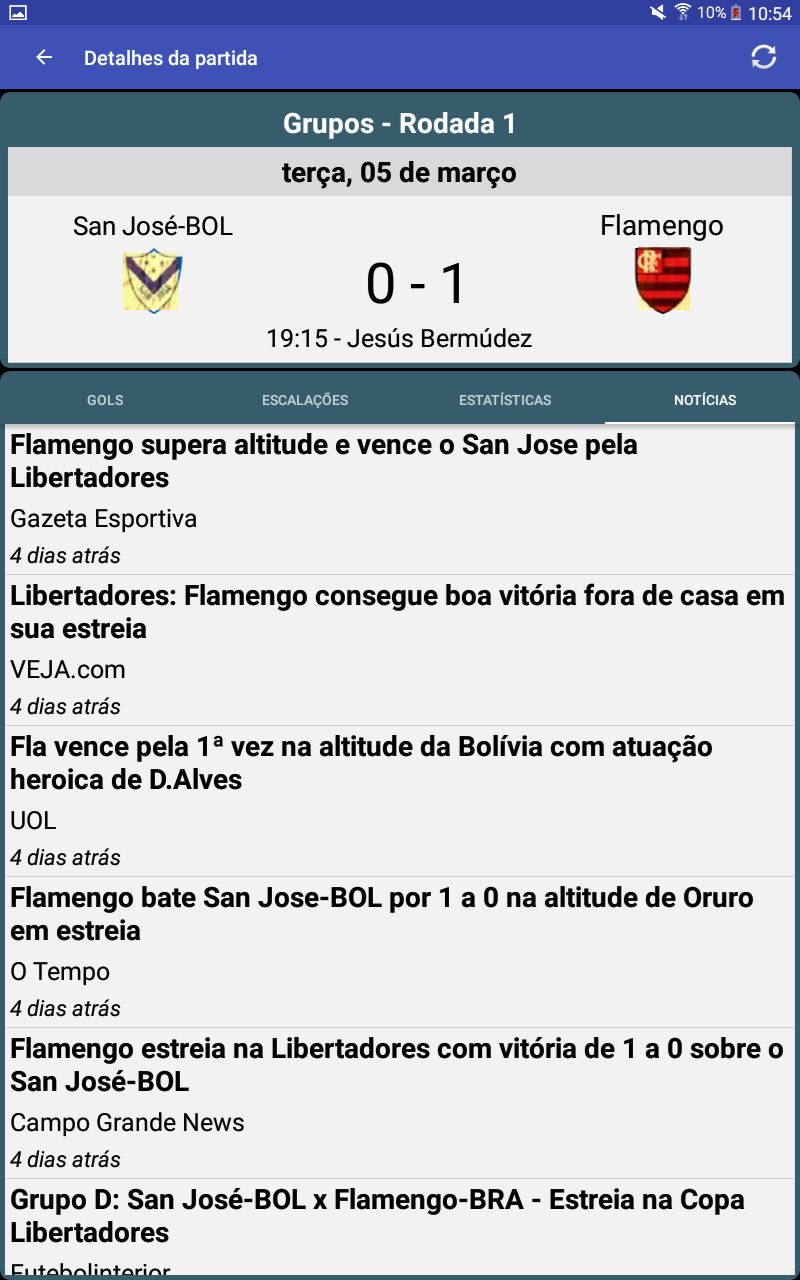This screenshot has width=800, height=1280.
Task: Go back from Detalhes da partida
Action: 44,58
